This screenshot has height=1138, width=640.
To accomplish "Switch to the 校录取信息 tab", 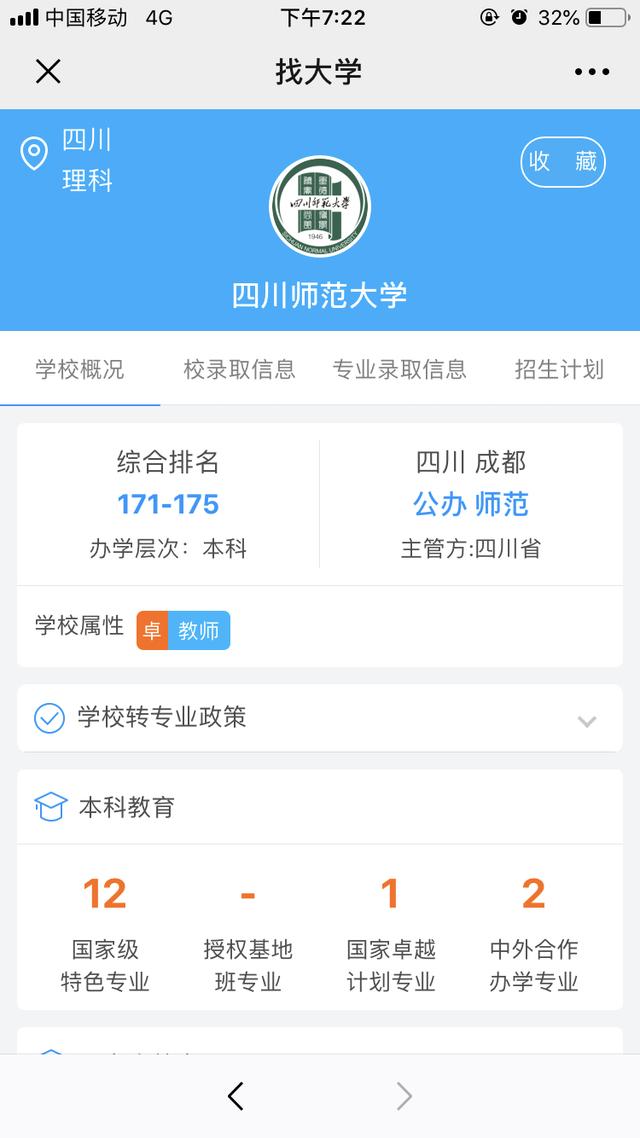I will pos(239,369).
